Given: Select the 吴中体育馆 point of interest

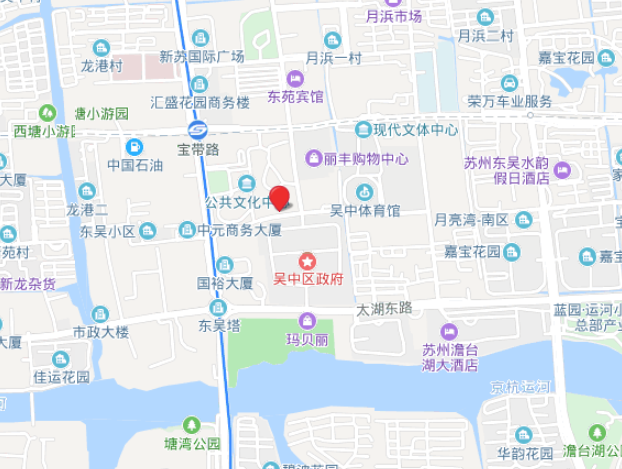Looking at the screenshot, I should pyautogui.click(x=364, y=192).
